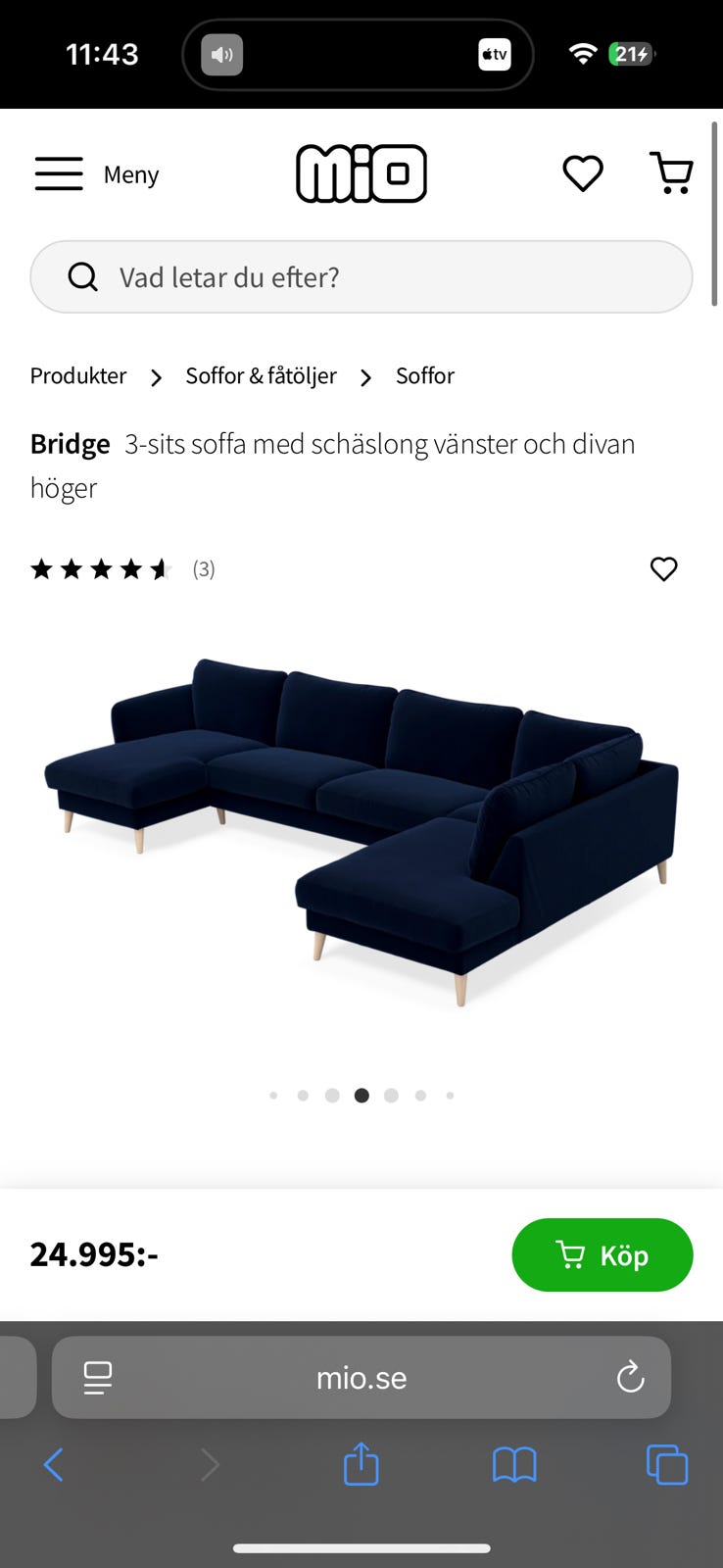Select Soffor & fåtöljer in the breadcrumb
The height and width of the screenshot is (1568, 723).
pyautogui.click(x=261, y=375)
